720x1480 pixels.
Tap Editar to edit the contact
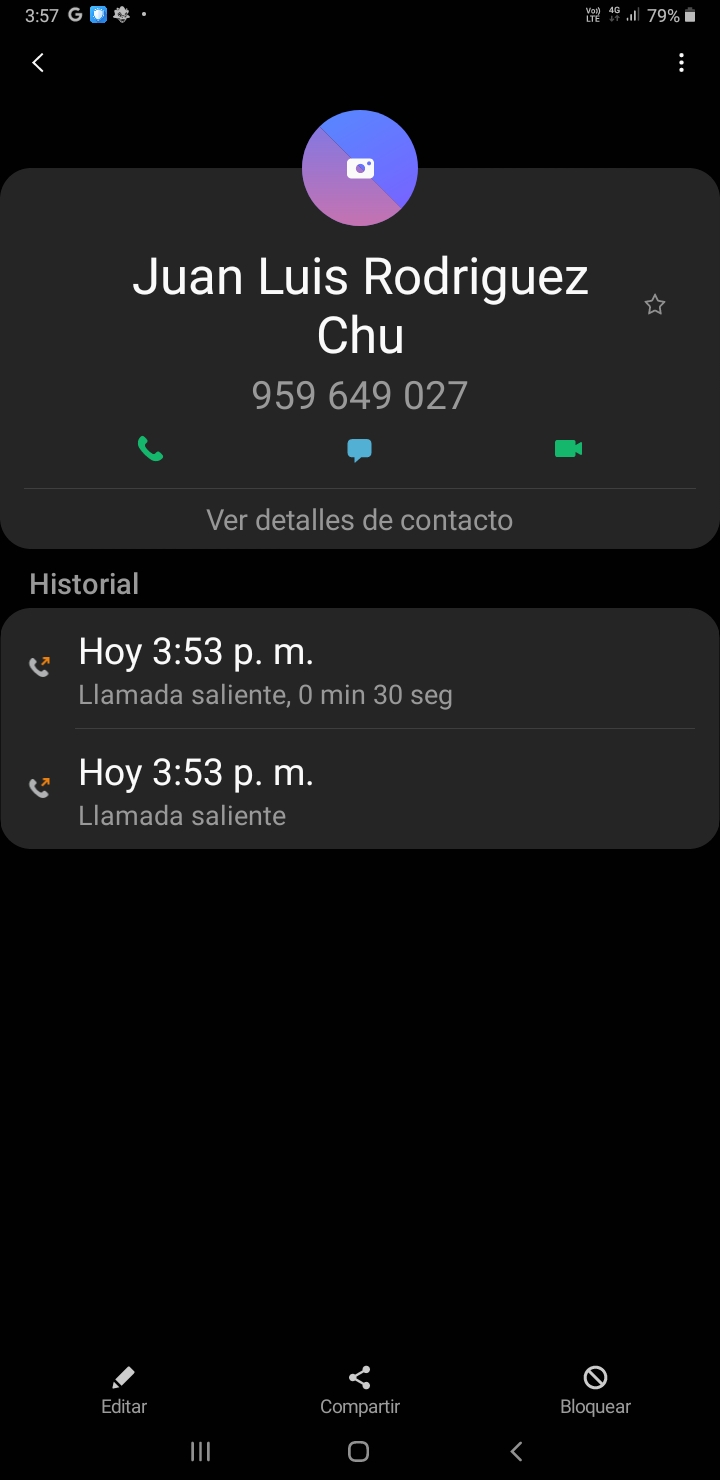(x=124, y=1391)
